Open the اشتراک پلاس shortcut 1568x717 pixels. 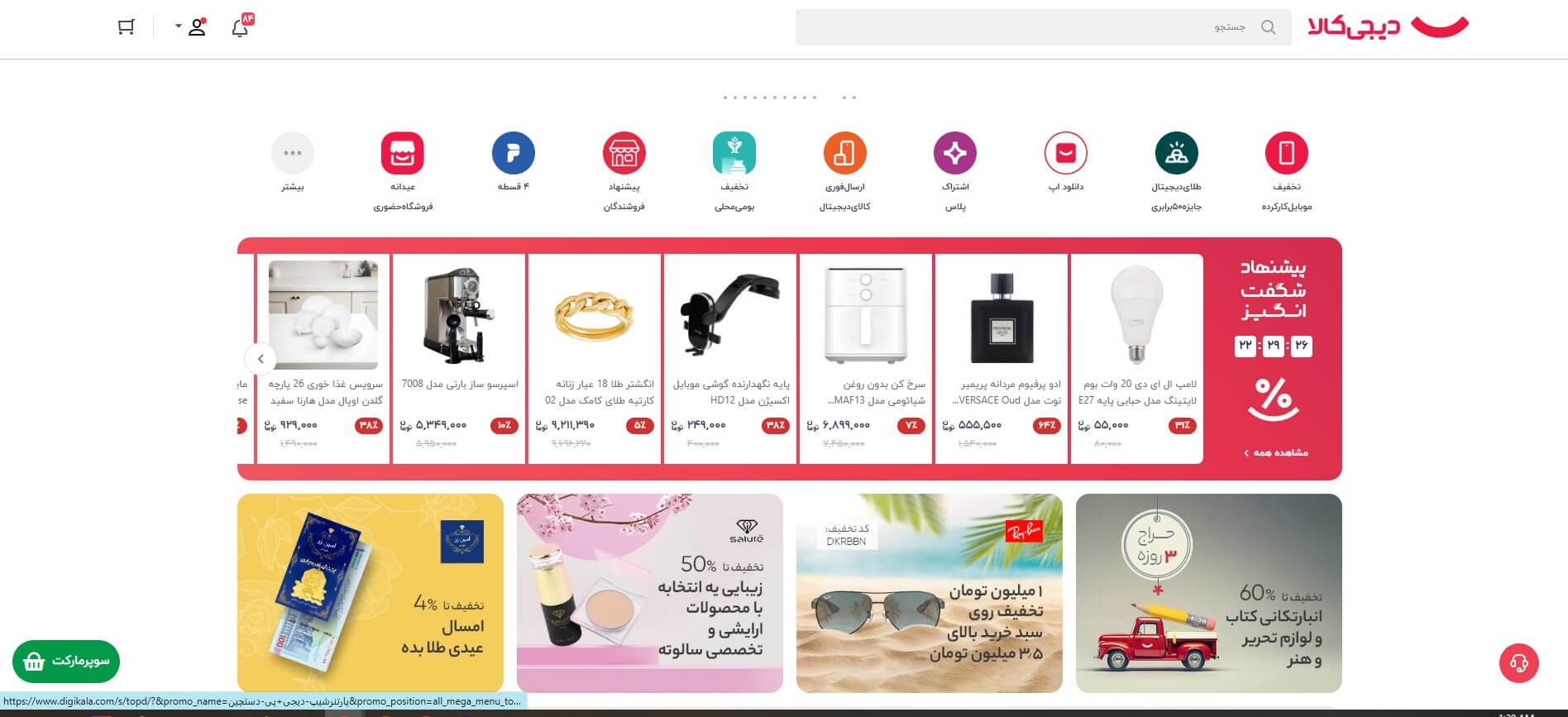[954, 154]
